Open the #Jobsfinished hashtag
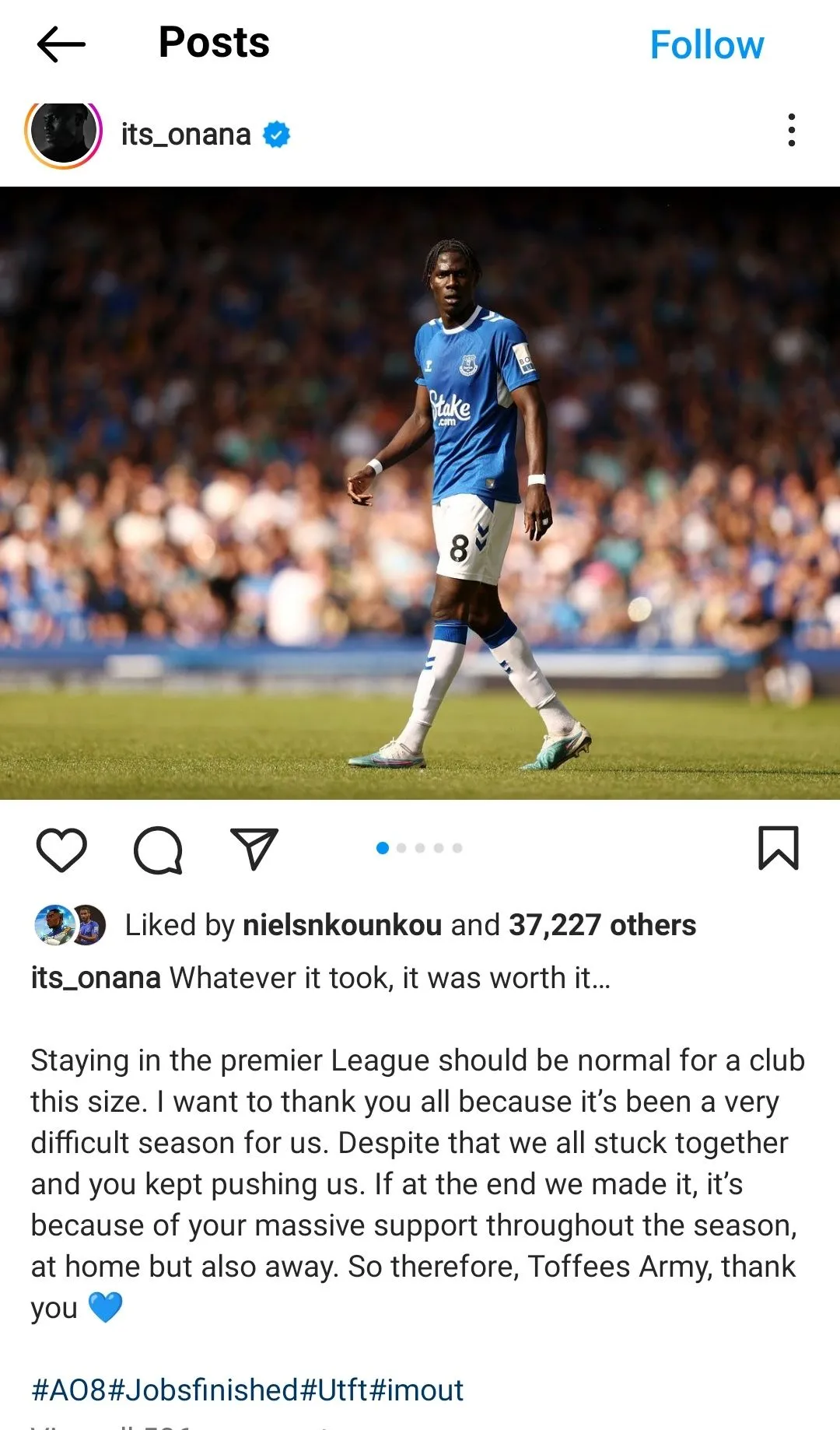840x1430 pixels. point(203,1390)
